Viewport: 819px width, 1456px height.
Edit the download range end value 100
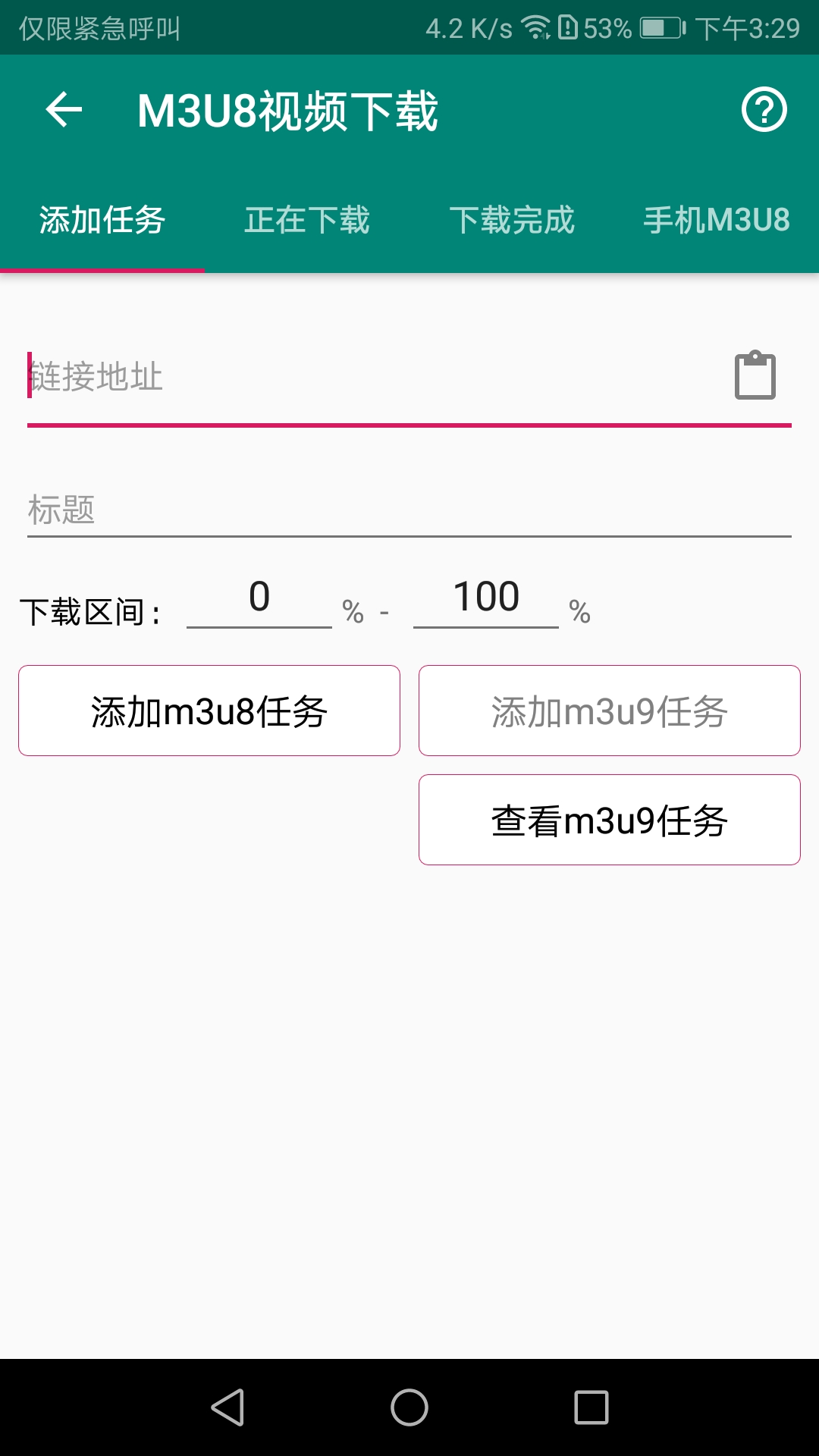[x=485, y=598]
